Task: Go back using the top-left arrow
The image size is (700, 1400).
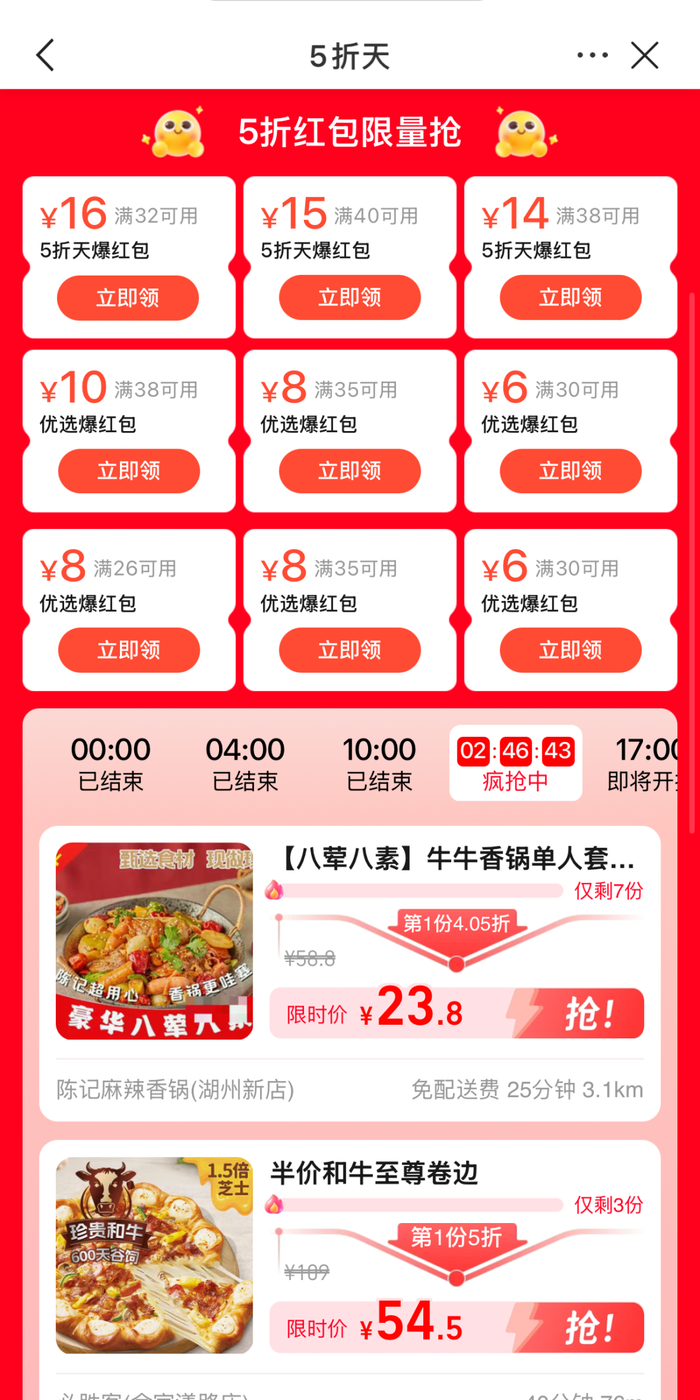Action: 45,55
